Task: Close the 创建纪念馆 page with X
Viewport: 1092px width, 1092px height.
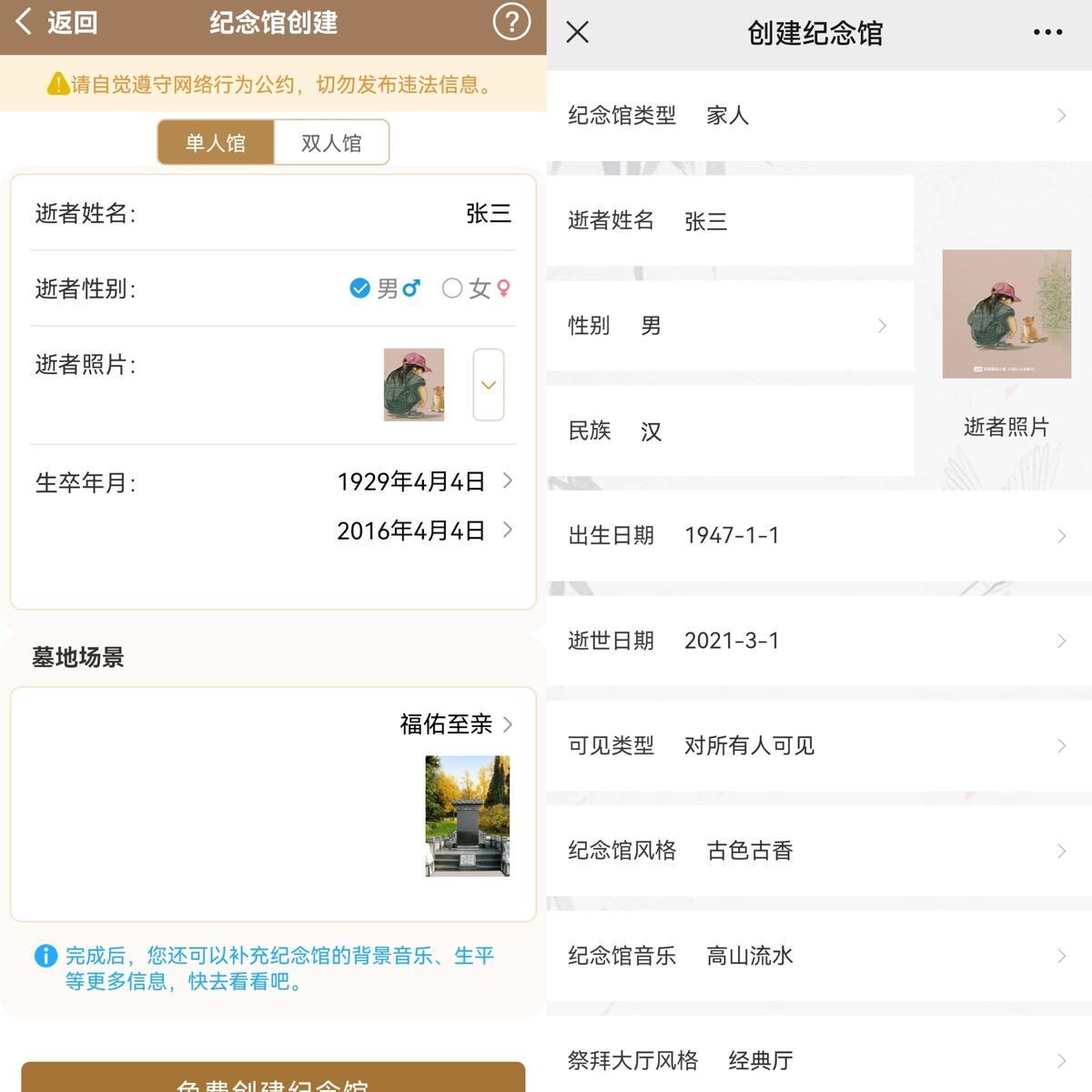Action: click(577, 33)
